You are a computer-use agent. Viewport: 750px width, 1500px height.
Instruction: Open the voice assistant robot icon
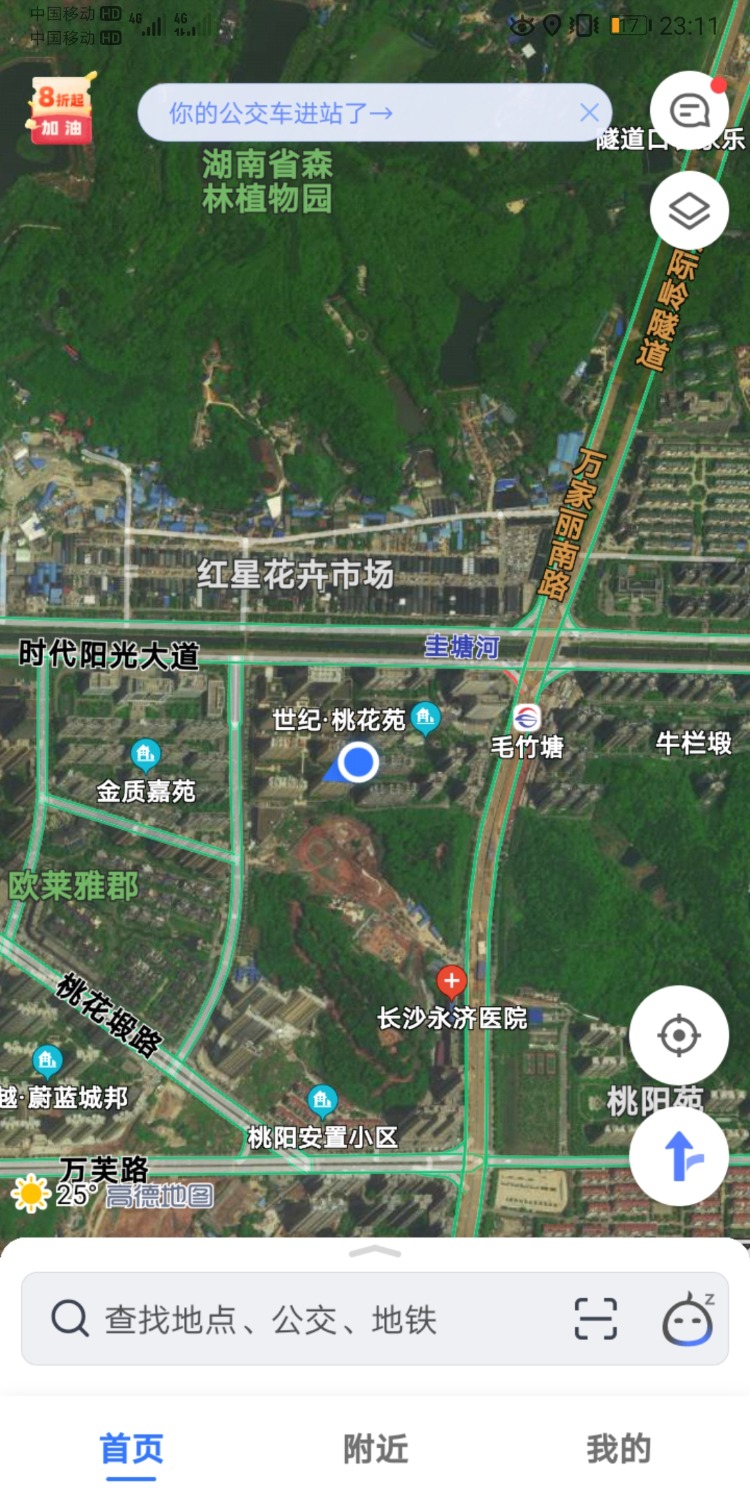(x=688, y=1319)
